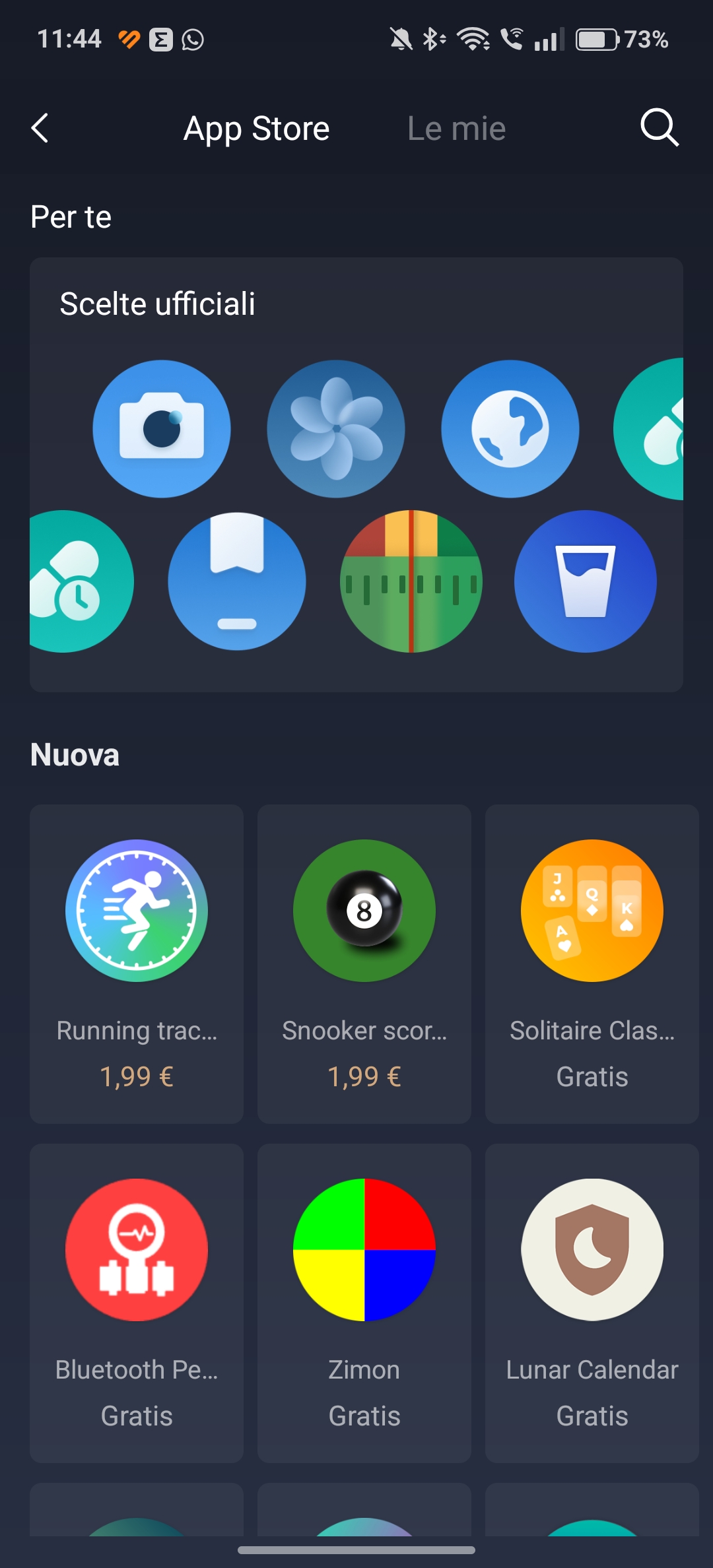Go back using the top-left arrow

(x=40, y=128)
